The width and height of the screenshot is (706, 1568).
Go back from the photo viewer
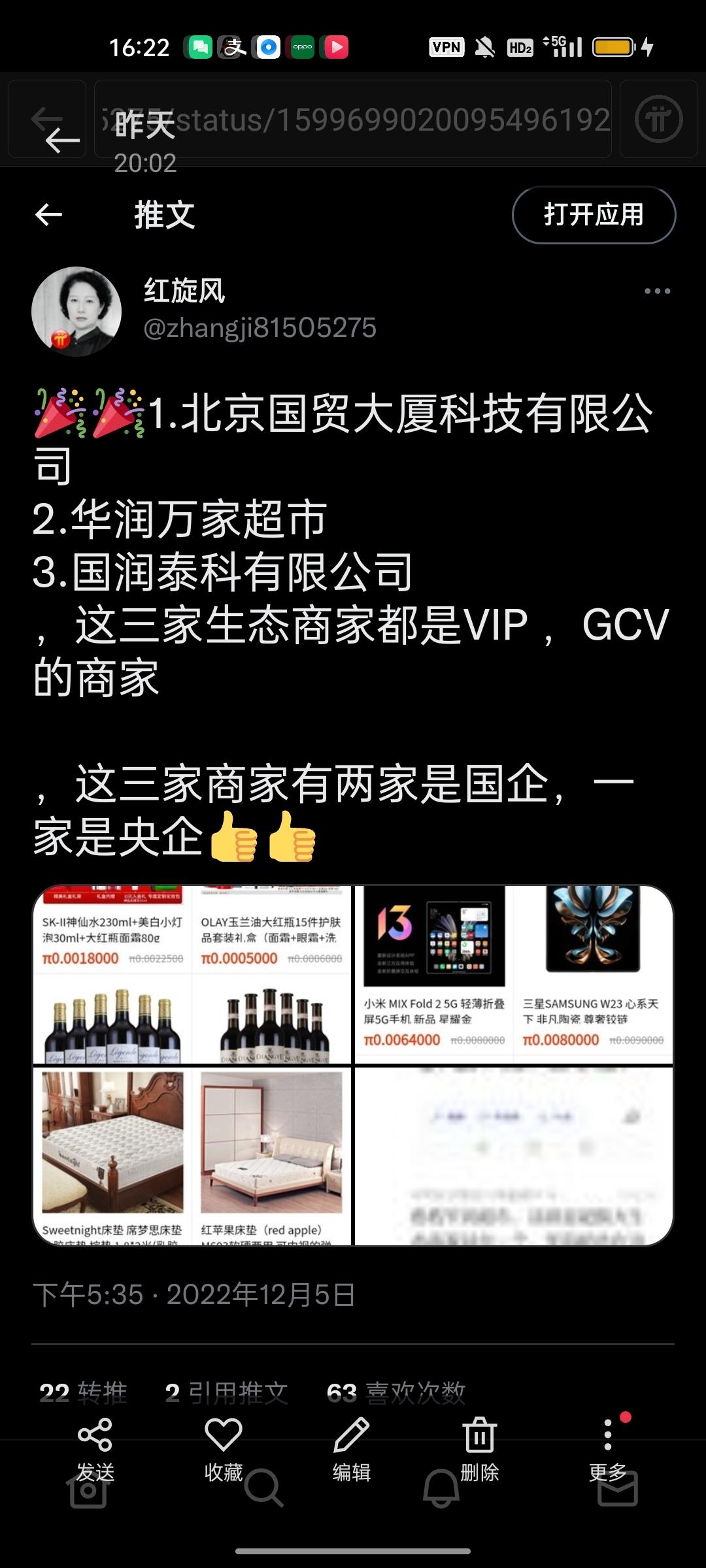(62, 139)
